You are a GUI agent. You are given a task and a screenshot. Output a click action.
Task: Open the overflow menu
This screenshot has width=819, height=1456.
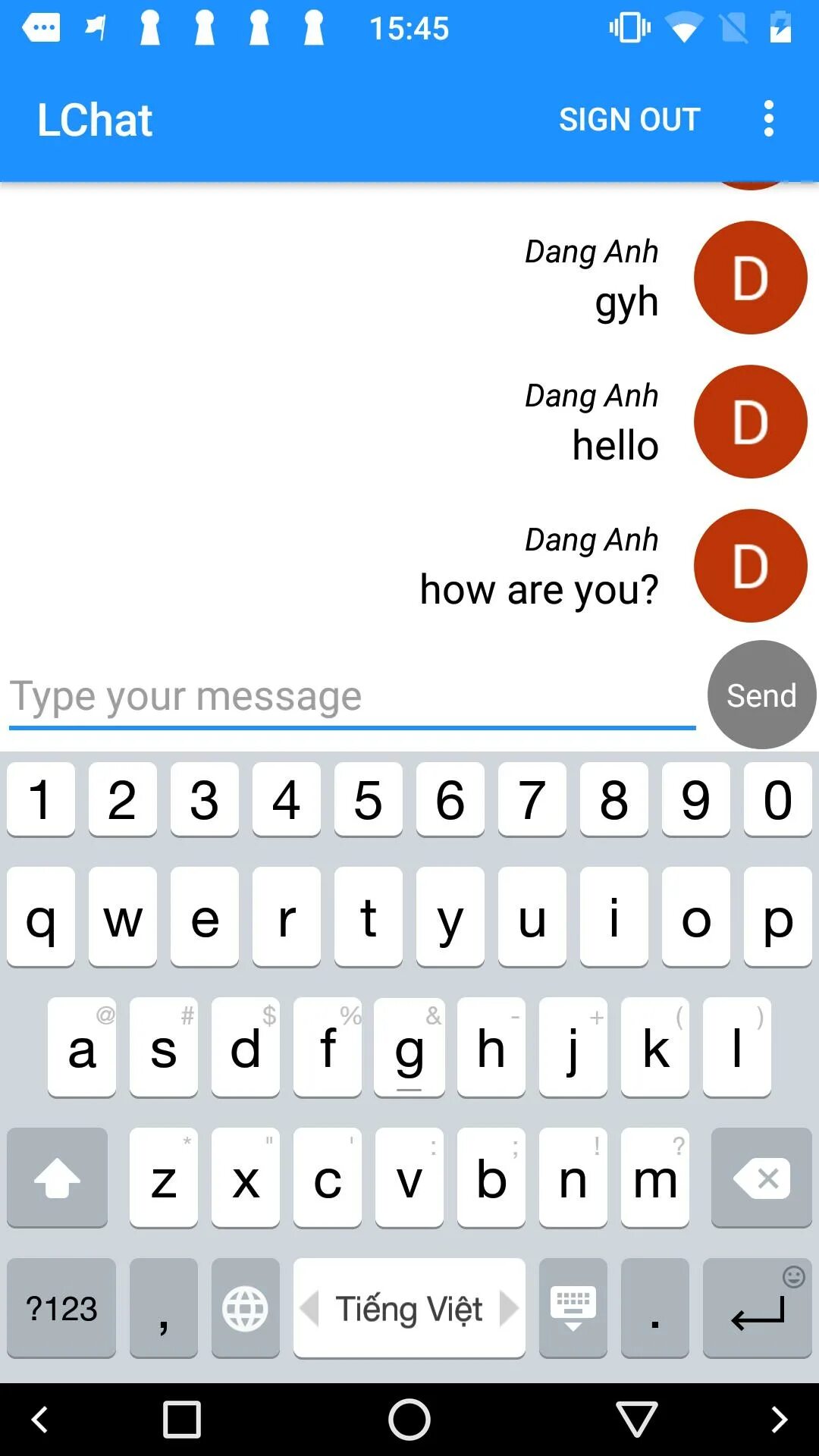(x=769, y=119)
